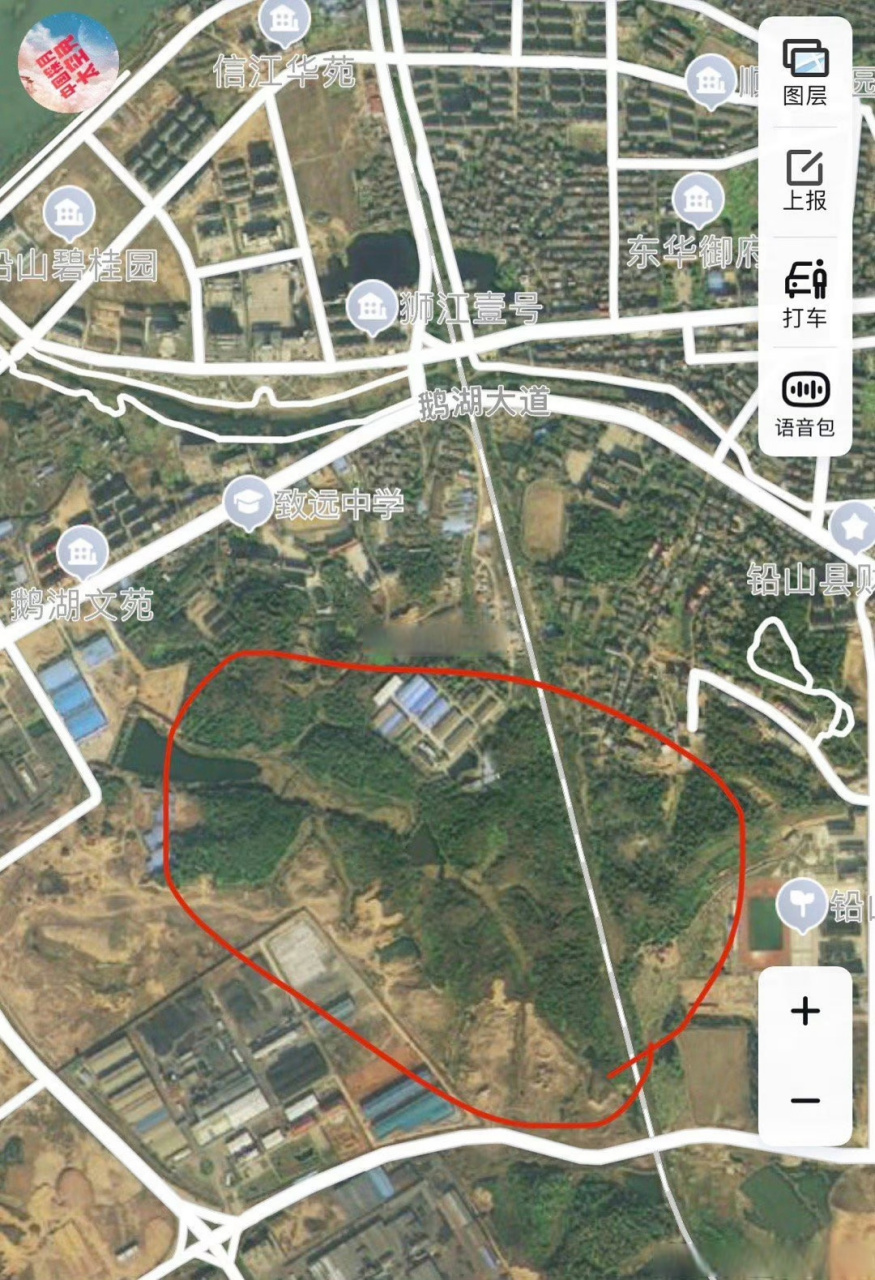This screenshot has height=1280, width=875.
Task: Tap the 铅山碧桂园 building marker
Action: [x=68, y=212]
